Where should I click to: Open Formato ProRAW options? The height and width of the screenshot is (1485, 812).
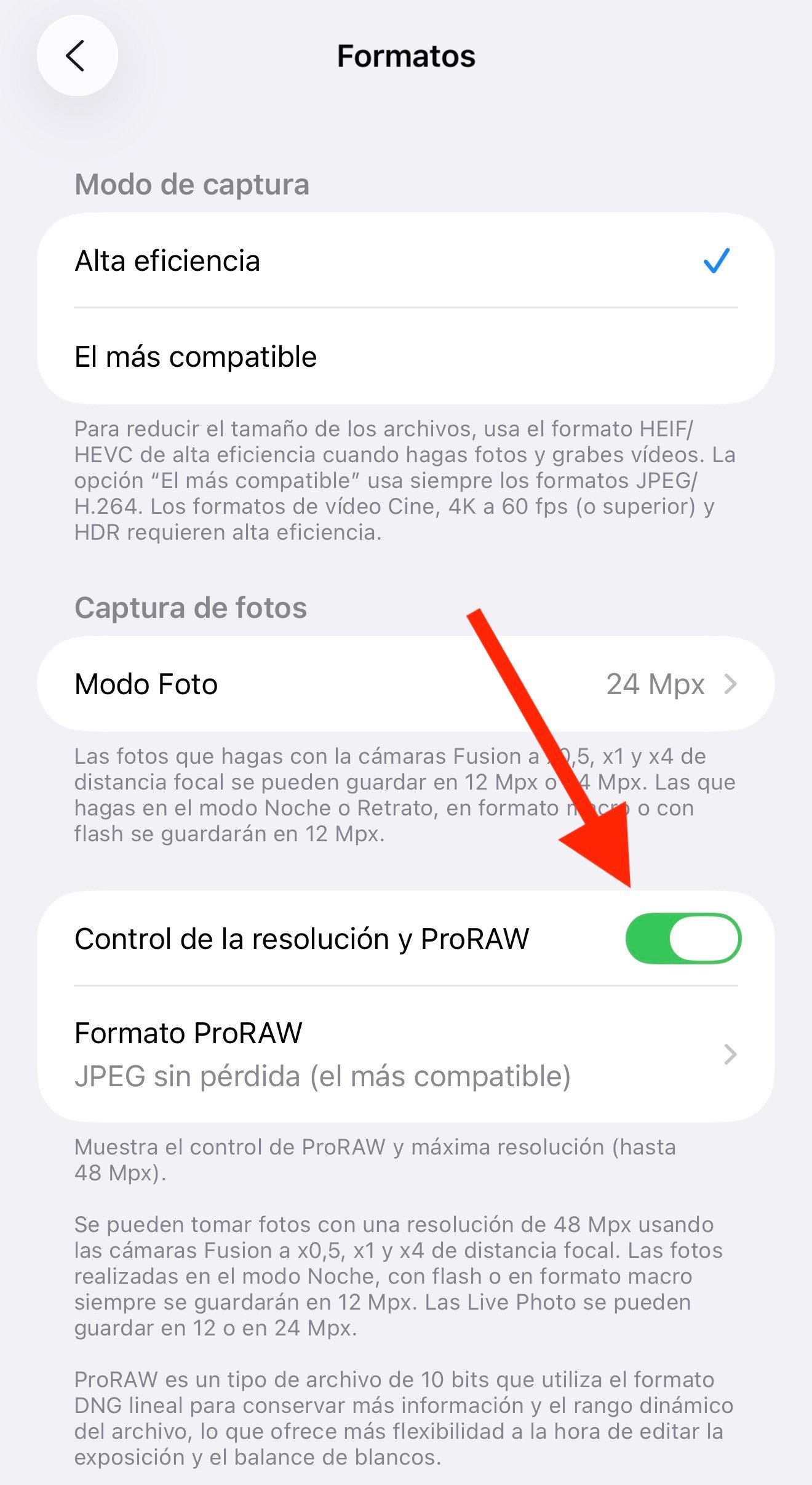coord(405,1054)
